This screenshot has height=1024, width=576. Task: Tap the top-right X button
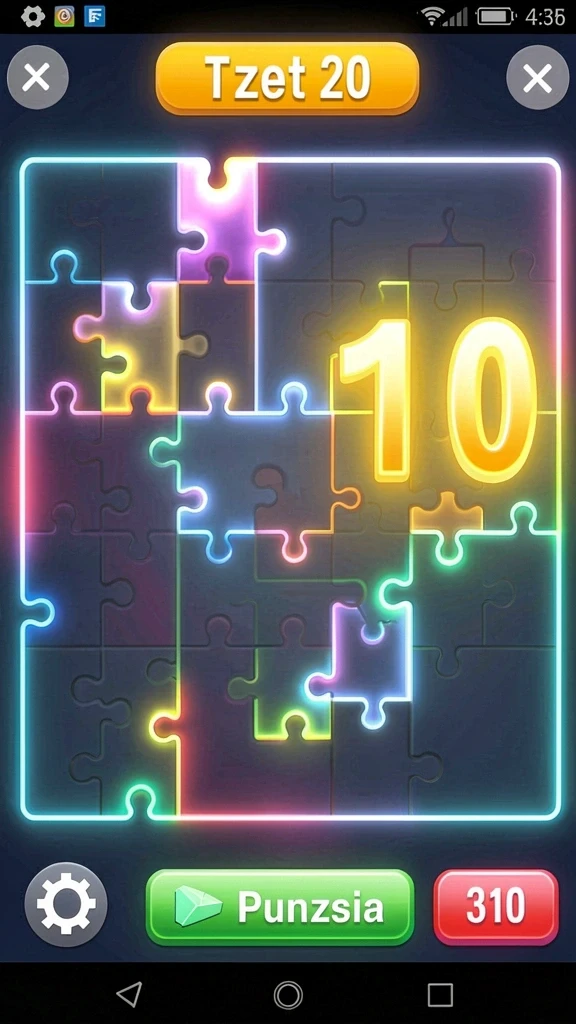point(537,78)
